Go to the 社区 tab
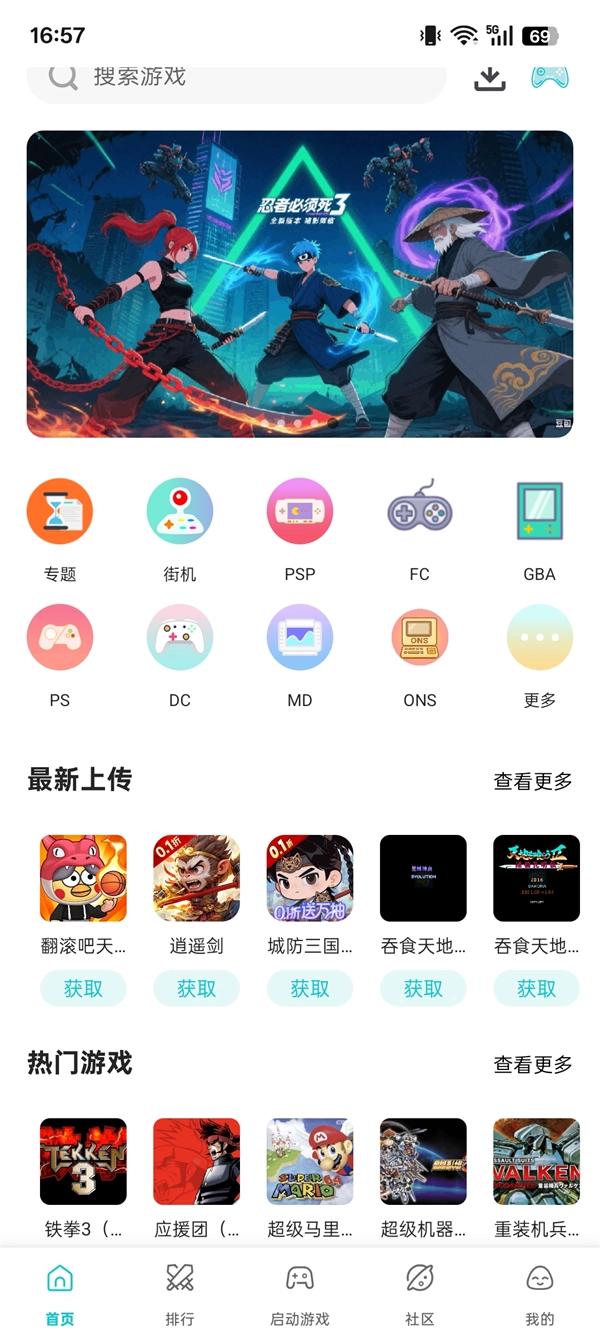The height and width of the screenshot is (1341, 600). pos(420,1294)
